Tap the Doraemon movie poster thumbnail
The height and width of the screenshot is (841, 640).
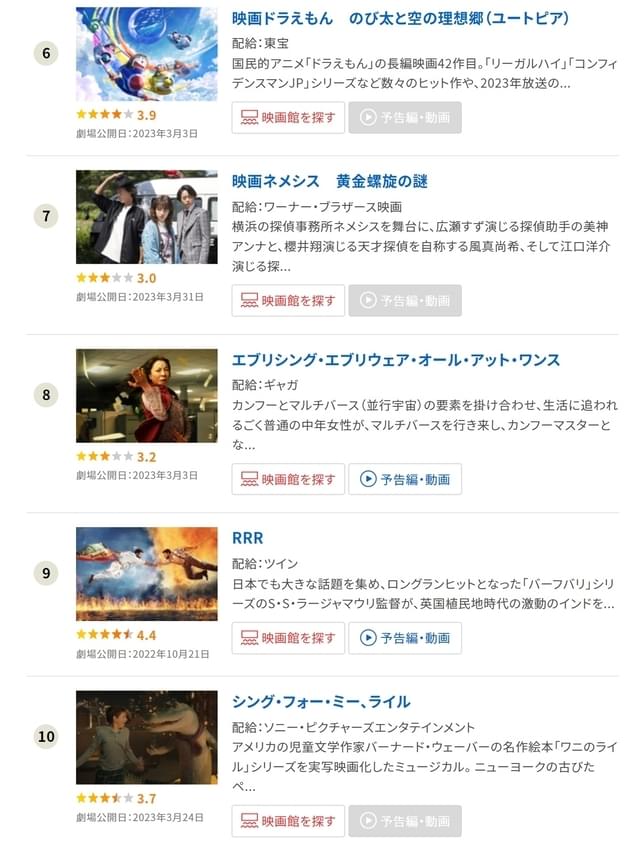click(x=146, y=54)
